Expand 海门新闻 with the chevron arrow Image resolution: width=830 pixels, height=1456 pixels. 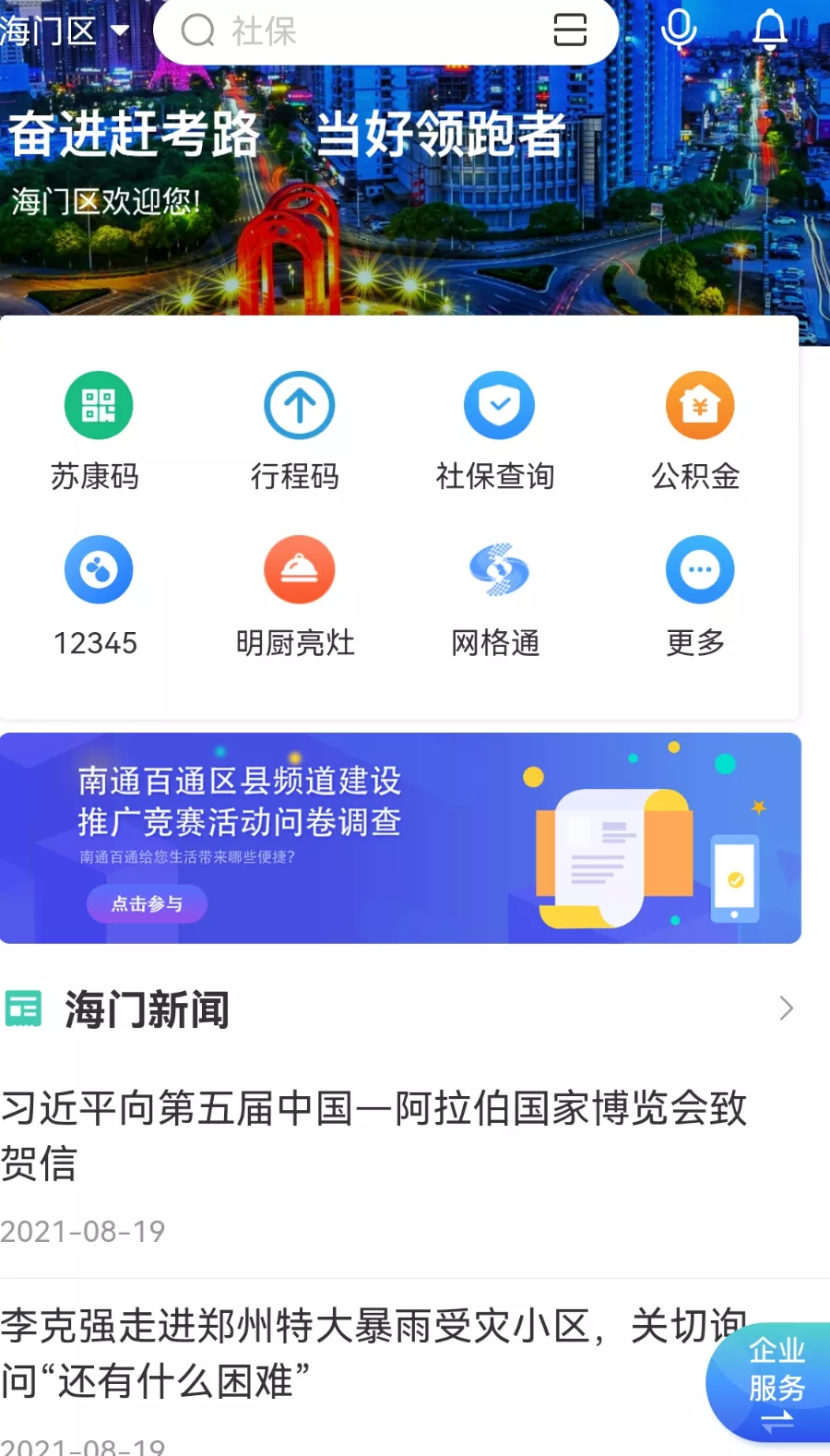(785, 1008)
